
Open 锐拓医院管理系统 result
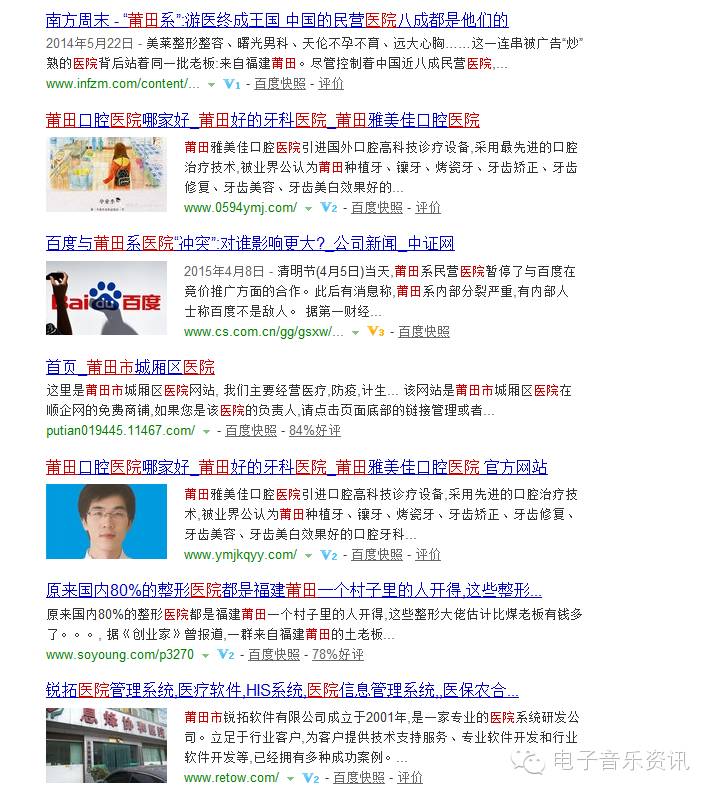[282, 690]
